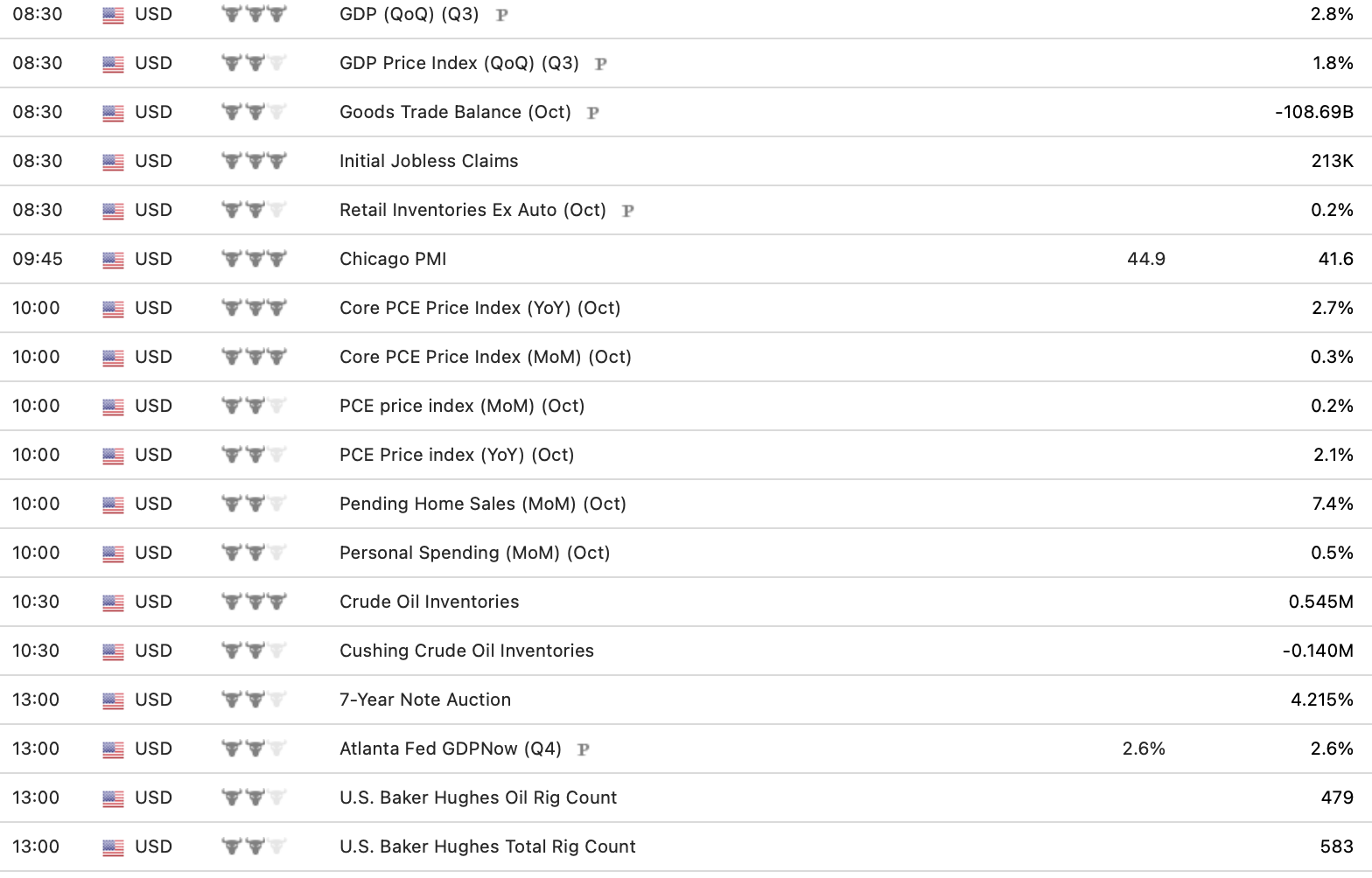Select Atlanta Fed GDPNow (Q4) row

coord(450,749)
